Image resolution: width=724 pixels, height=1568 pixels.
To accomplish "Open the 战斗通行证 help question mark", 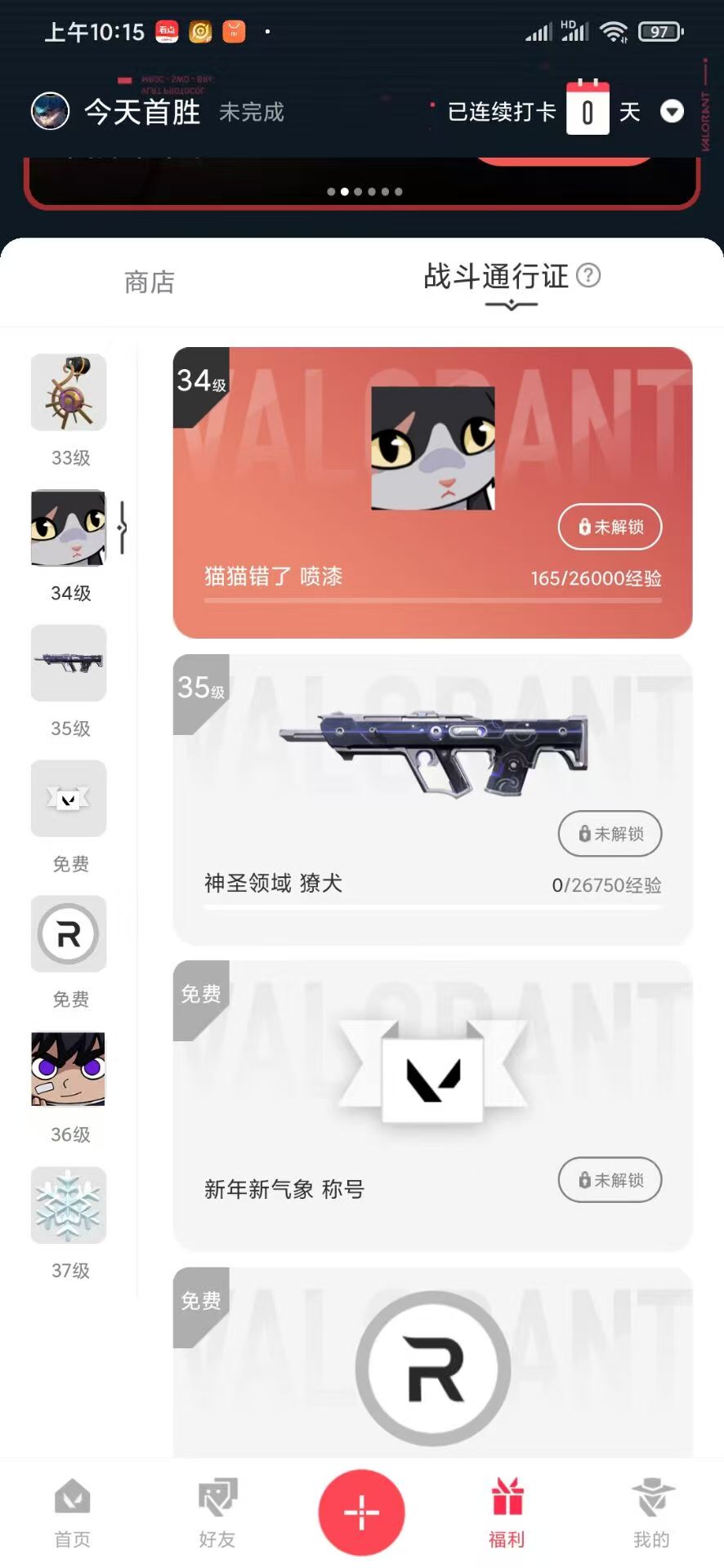I will click(x=588, y=276).
